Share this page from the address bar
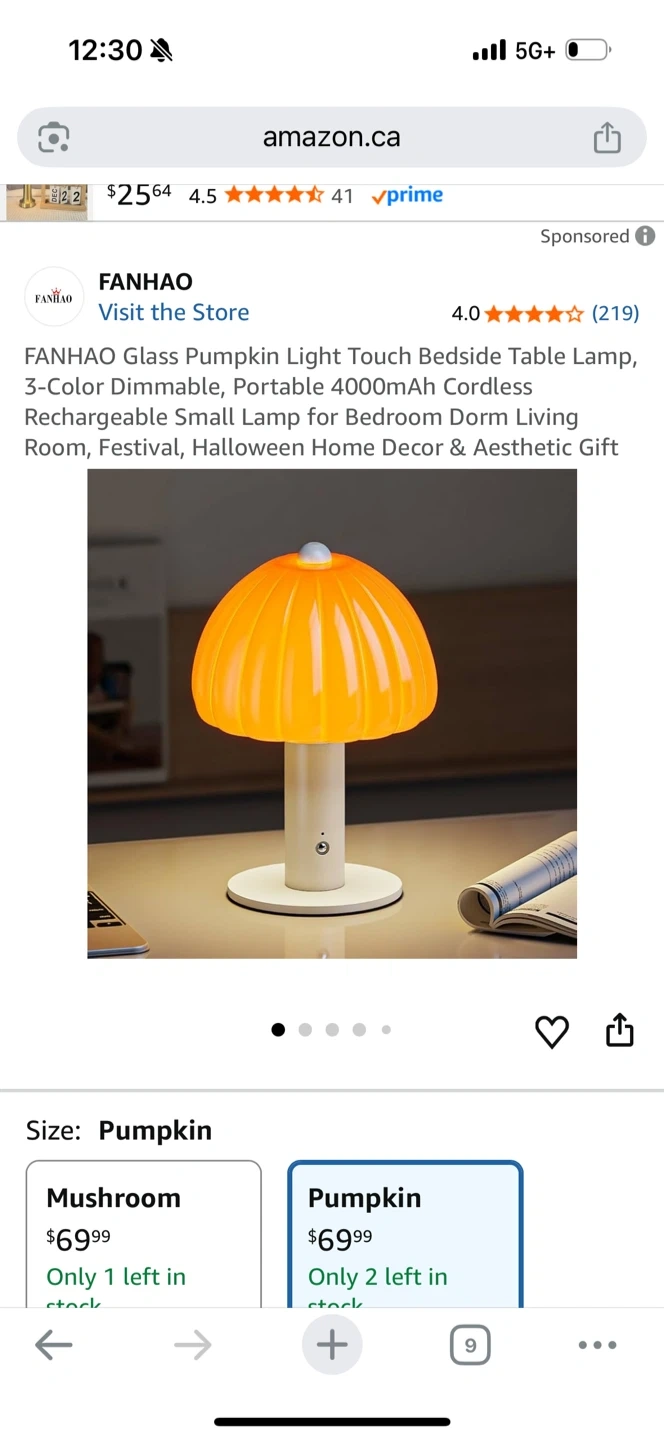The width and height of the screenshot is (664, 1440). coord(607,137)
